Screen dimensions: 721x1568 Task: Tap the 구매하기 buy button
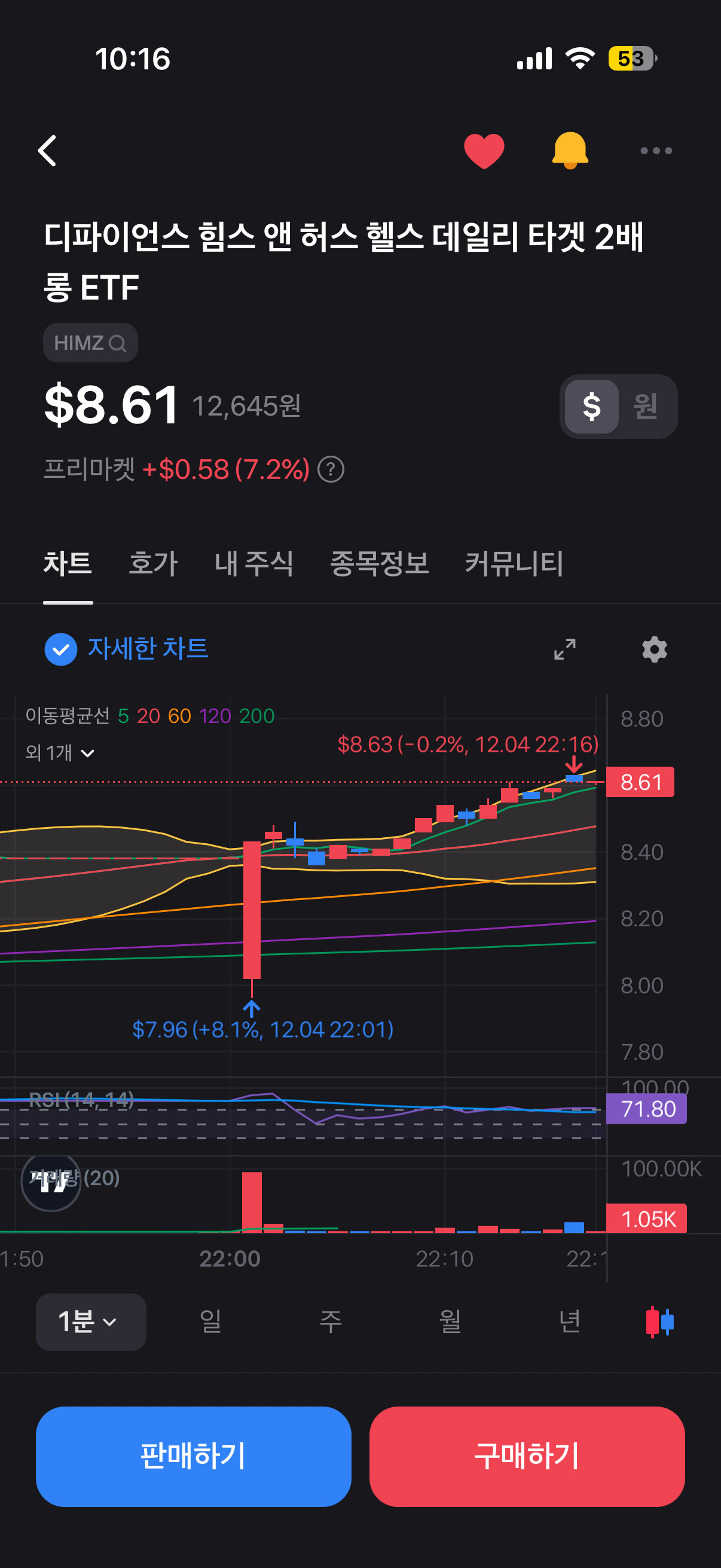pos(527,1456)
